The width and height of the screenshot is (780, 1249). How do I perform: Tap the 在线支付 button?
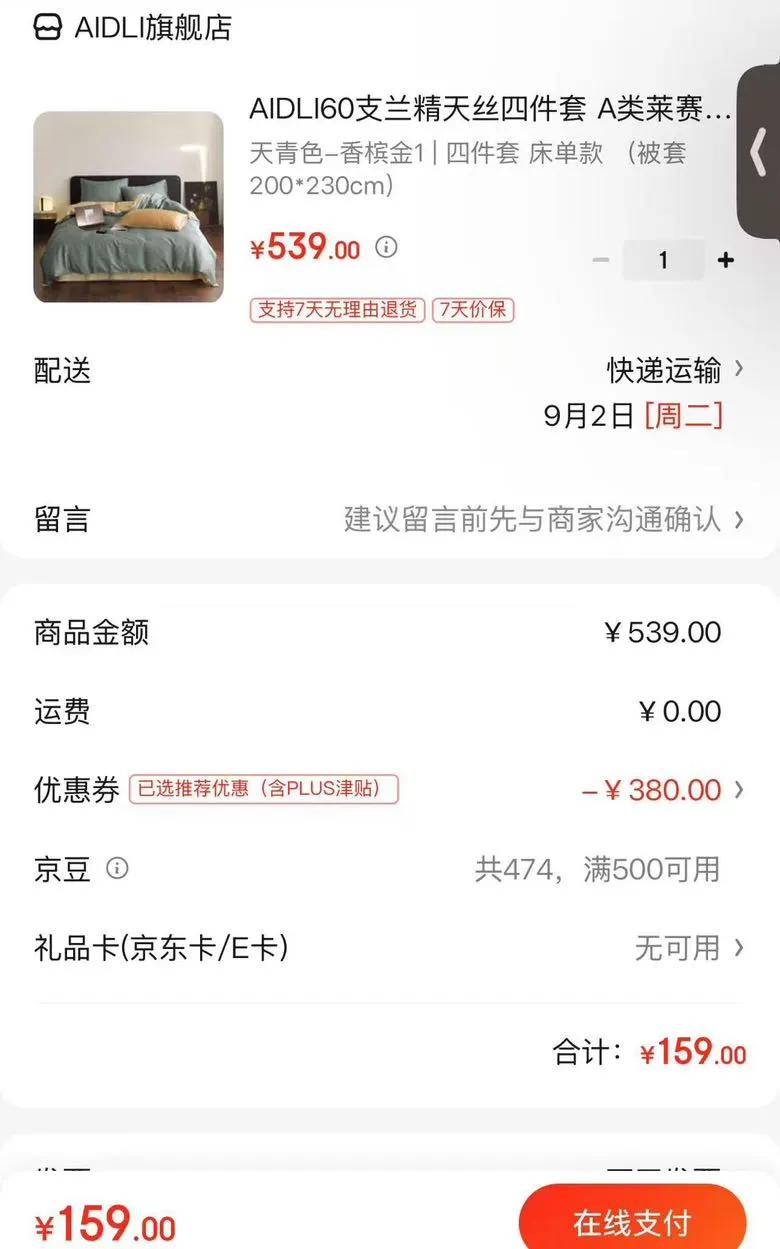point(632,1221)
